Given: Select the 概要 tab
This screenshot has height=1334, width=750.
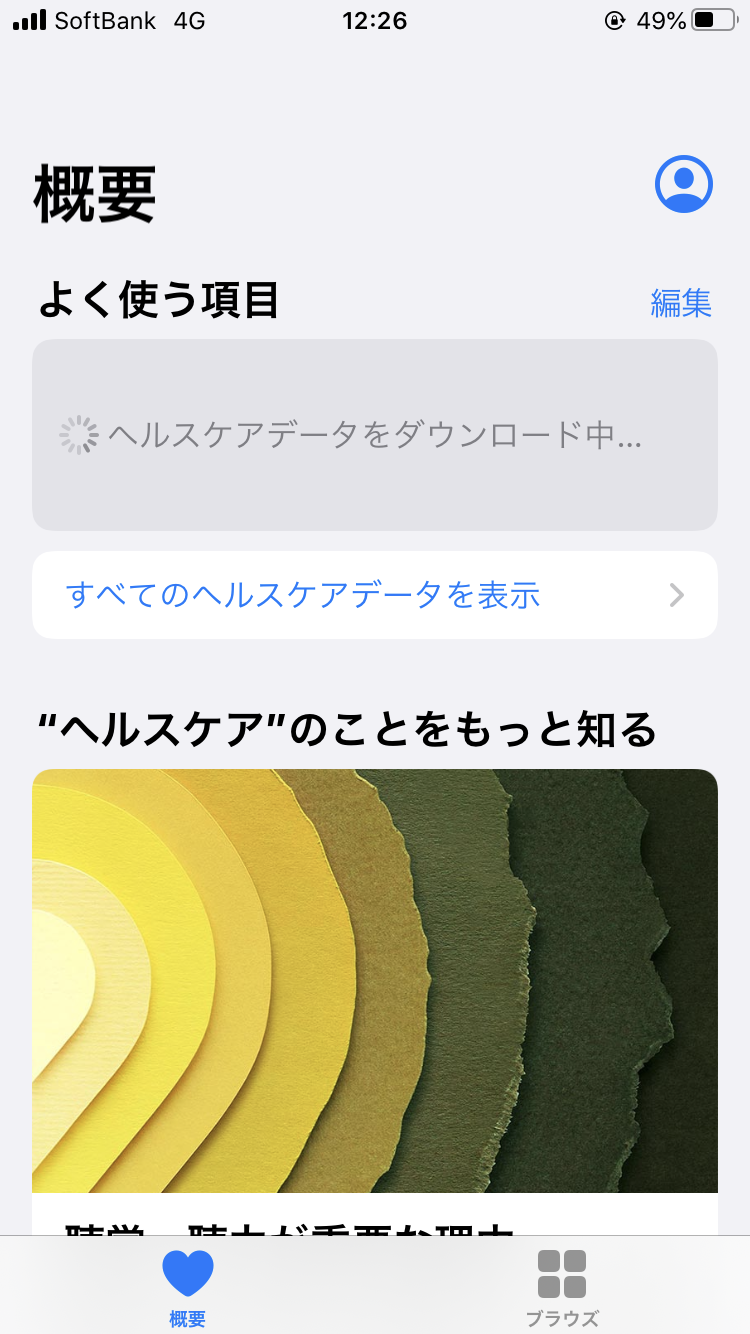Looking at the screenshot, I should (x=187, y=1286).
